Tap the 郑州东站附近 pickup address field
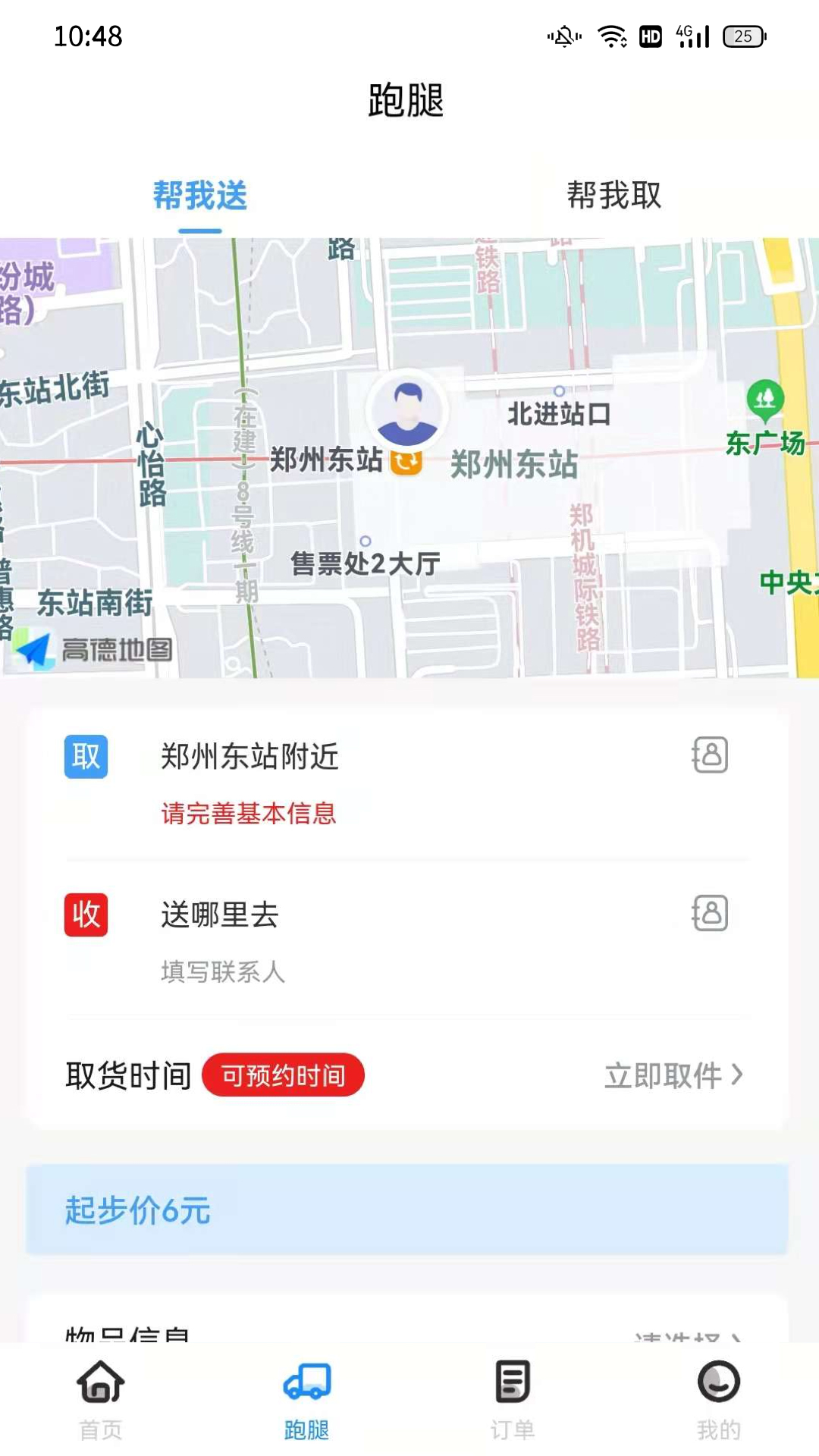 (x=249, y=757)
